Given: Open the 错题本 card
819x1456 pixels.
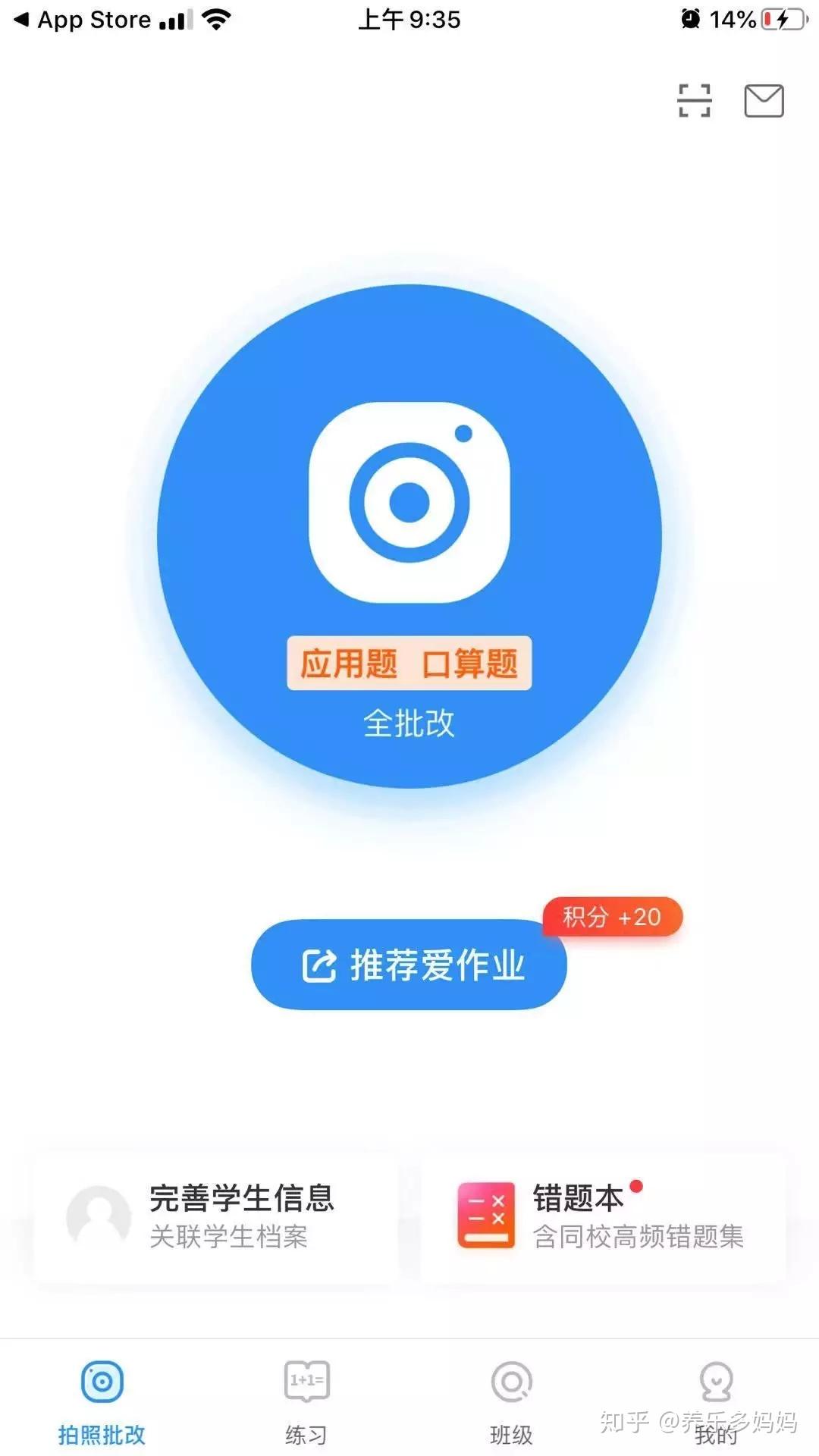Looking at the screenshot, I should (x=603, y=1216).
